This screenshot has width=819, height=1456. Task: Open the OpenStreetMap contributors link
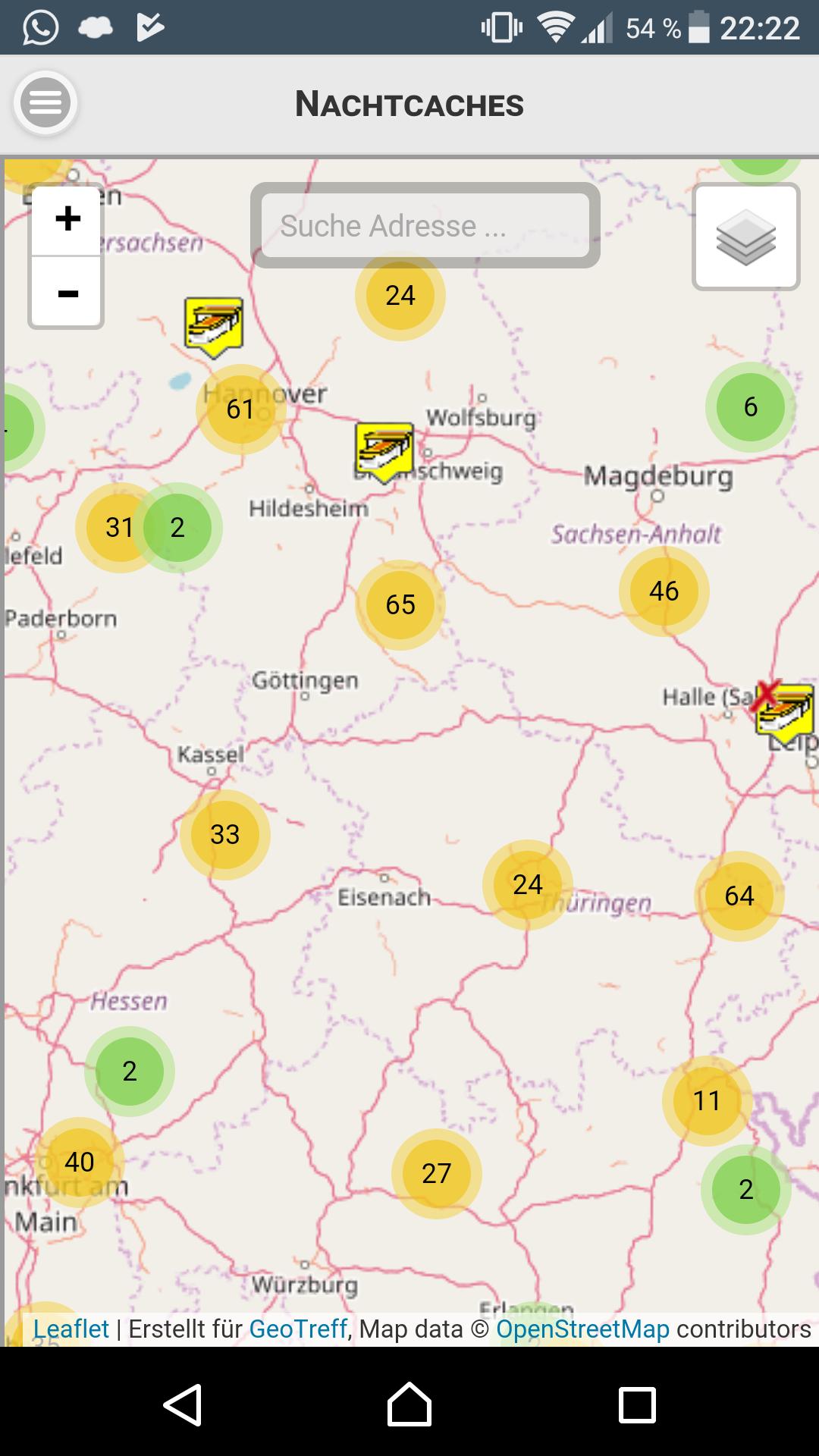pyautogui.click(x=582, y=1328)
